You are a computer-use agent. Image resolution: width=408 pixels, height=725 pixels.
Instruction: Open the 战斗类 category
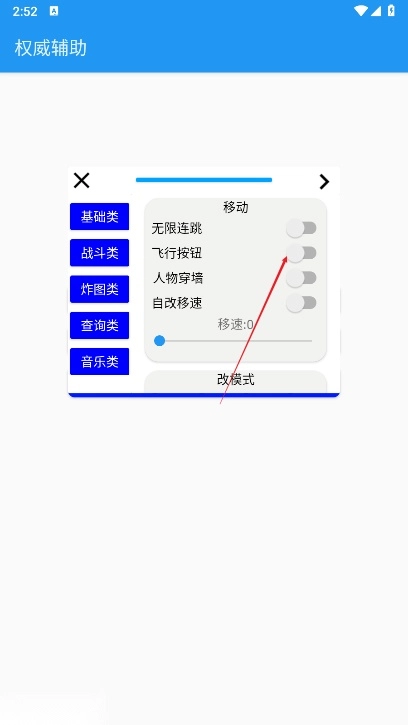(99, 253)
